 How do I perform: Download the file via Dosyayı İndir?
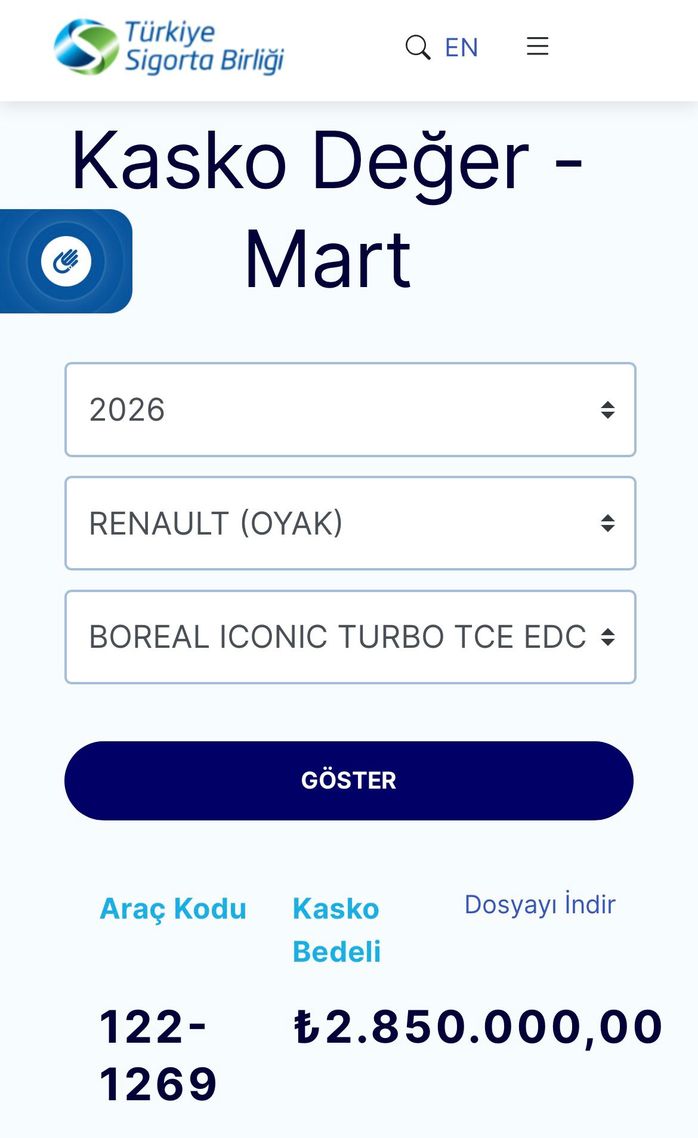click(540, 905)
